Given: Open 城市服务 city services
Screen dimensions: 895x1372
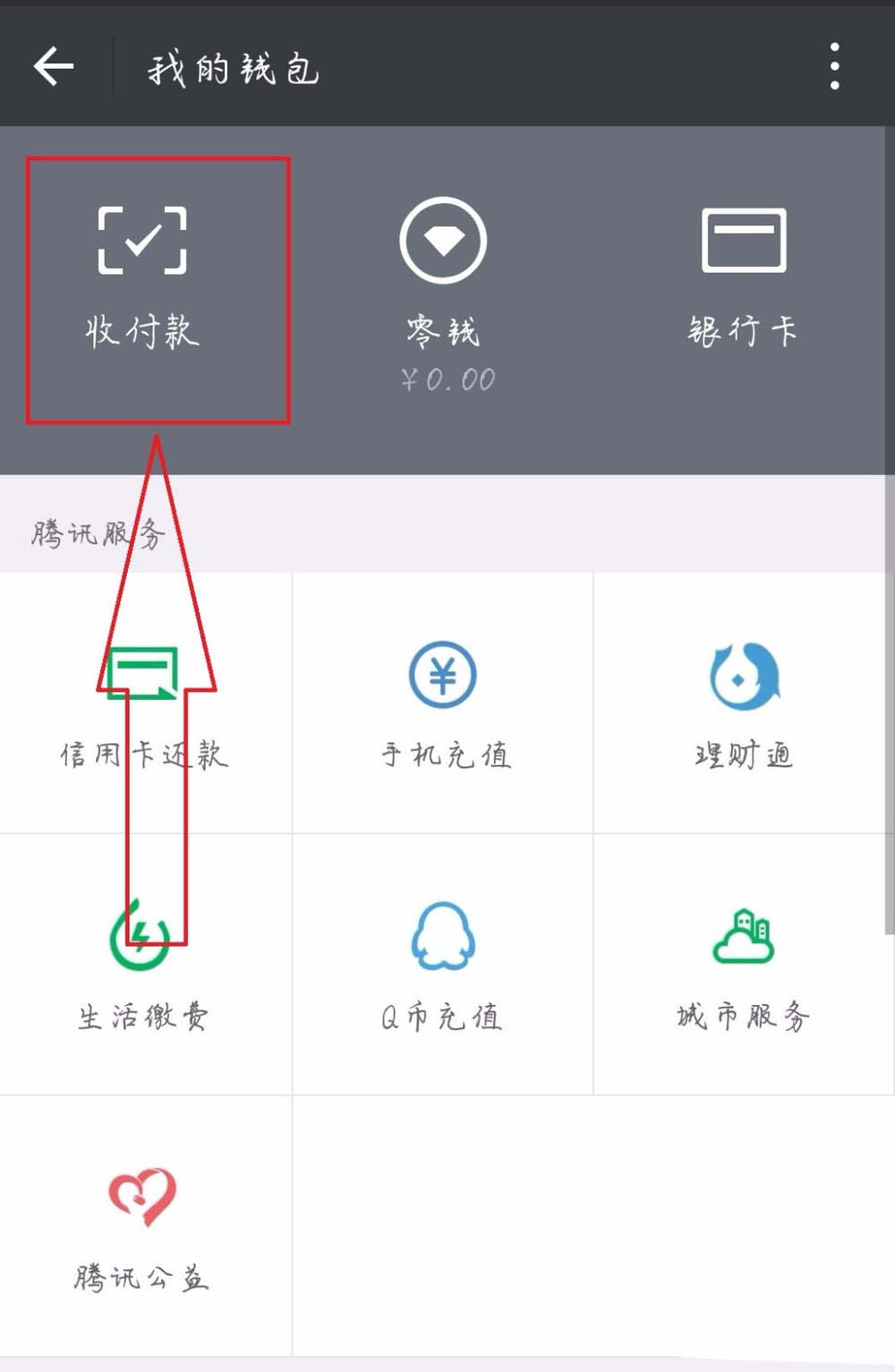Looking at the screenshot, I should point(743,965).
